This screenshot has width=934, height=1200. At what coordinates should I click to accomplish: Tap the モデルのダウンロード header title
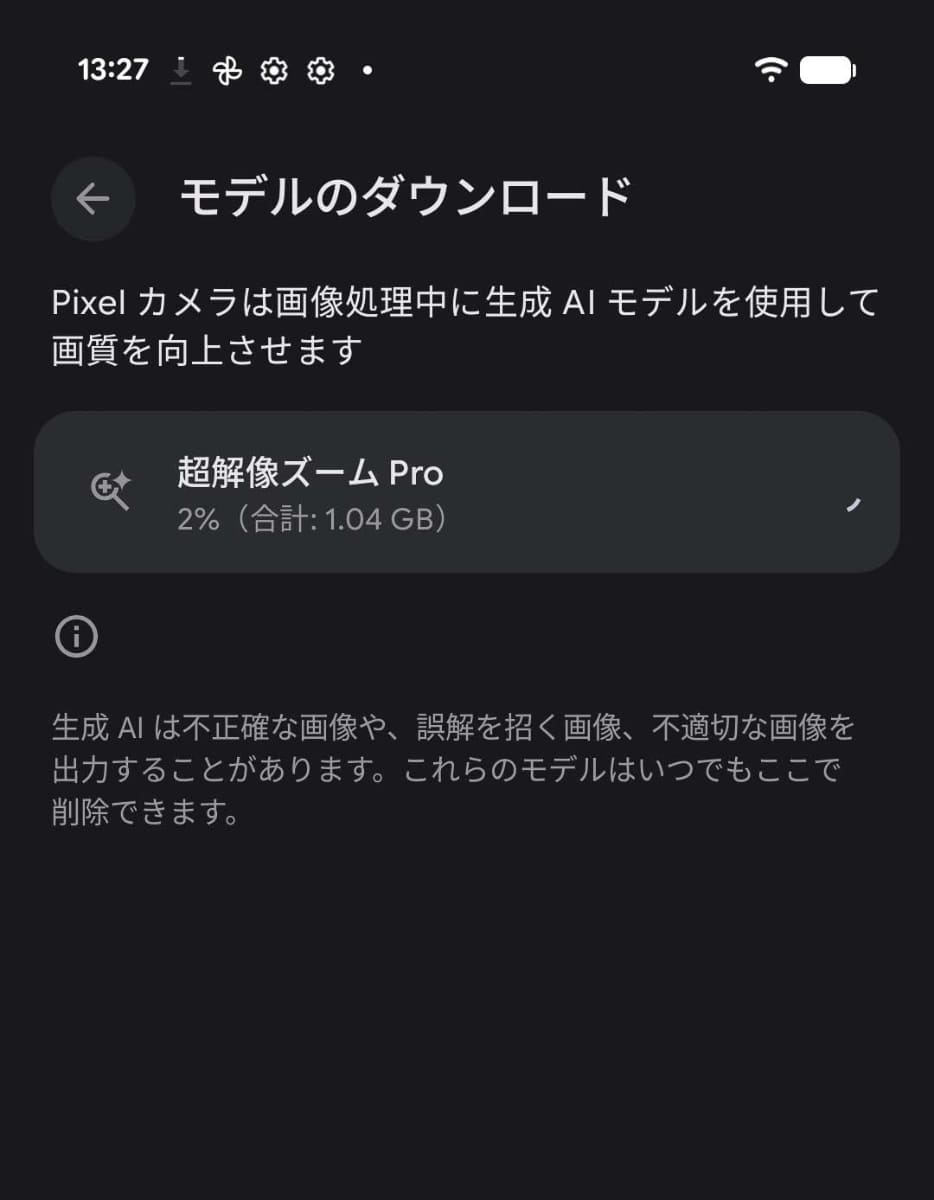click(x=404, y=197)
